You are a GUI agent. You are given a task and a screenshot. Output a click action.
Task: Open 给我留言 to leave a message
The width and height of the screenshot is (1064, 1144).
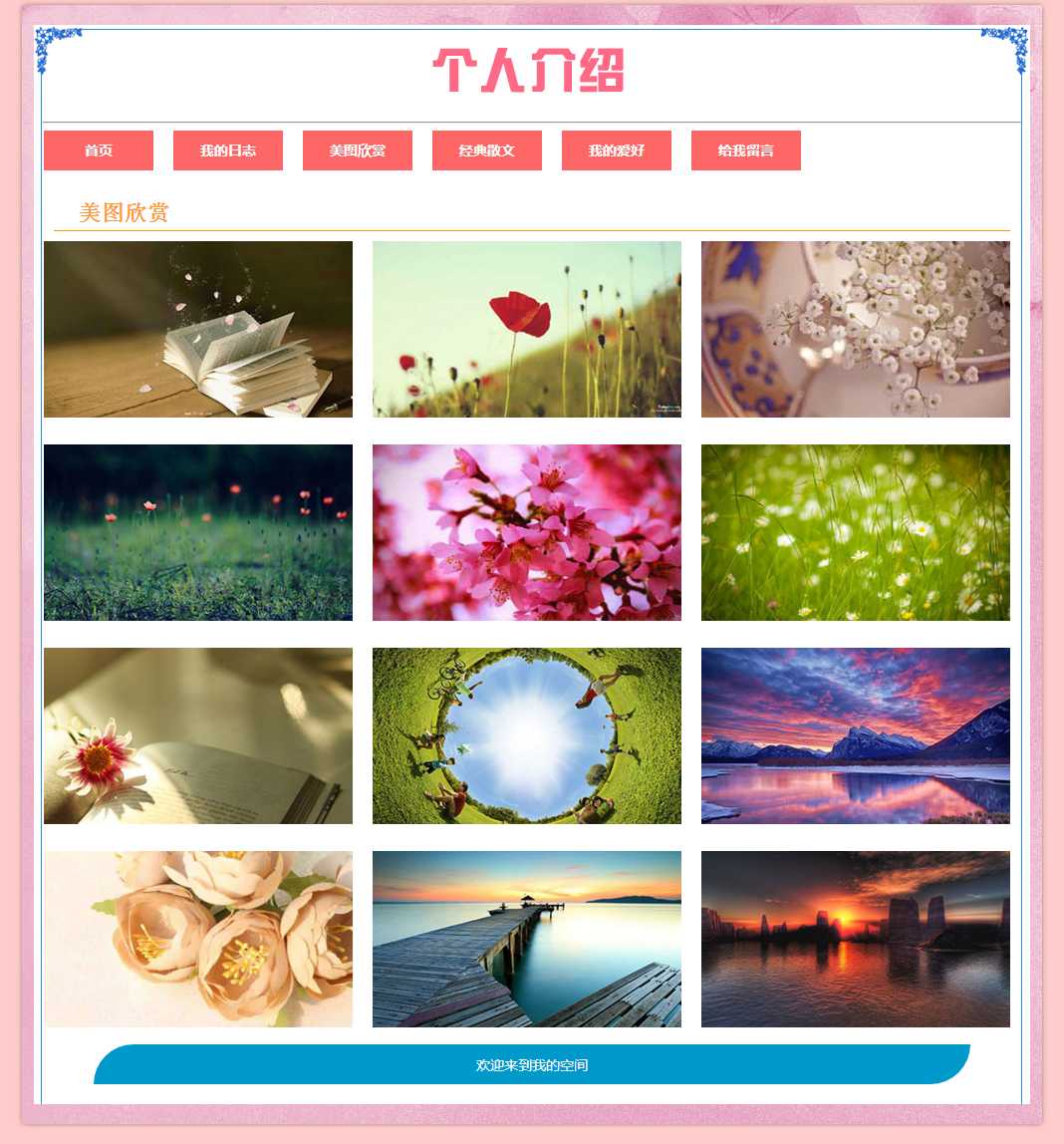pyautogui.click(x=746, y=150)
